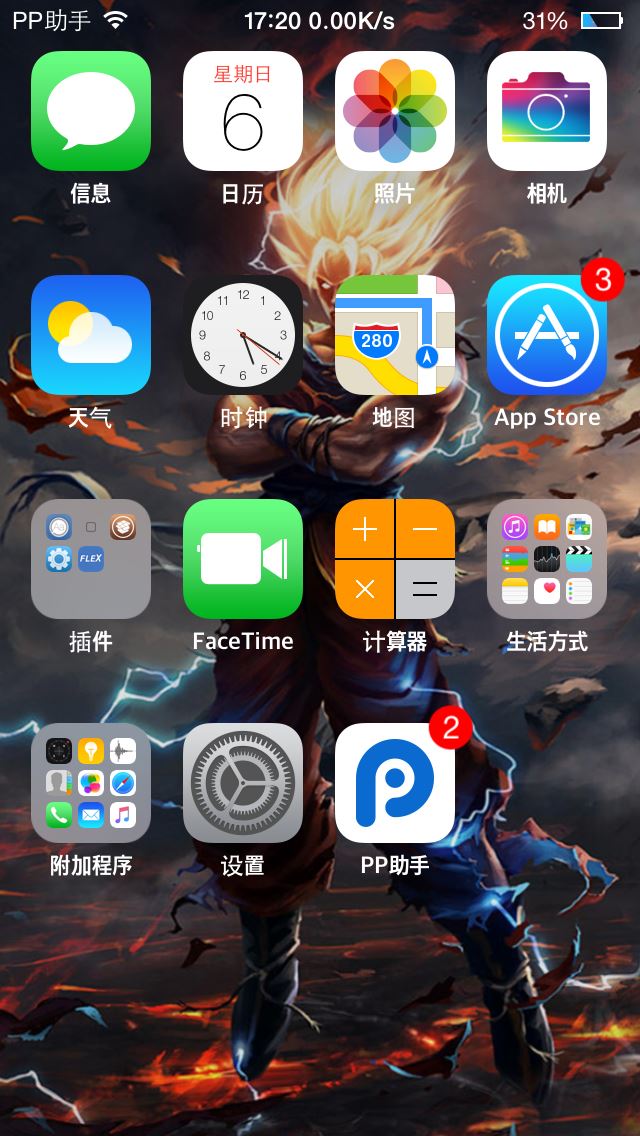Launch FaceTime

coord(243,559)
